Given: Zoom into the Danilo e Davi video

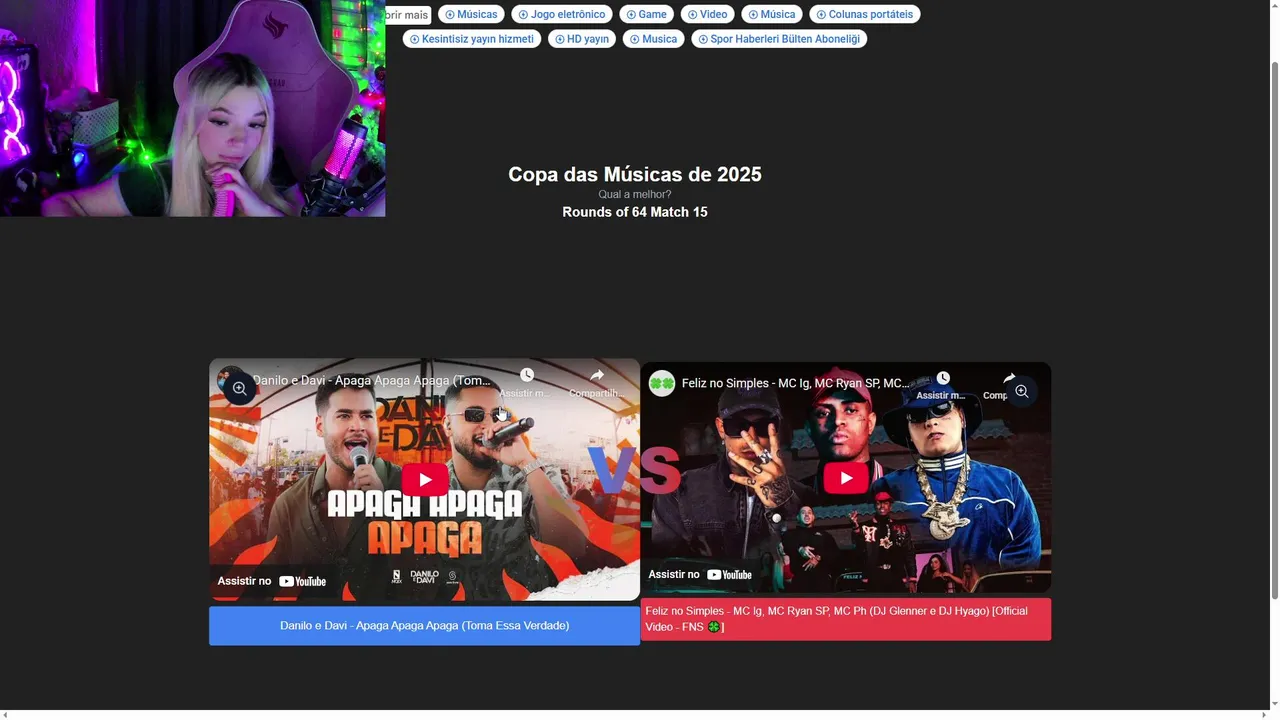Looking at the screenshot, I should (x=240, y=388).
